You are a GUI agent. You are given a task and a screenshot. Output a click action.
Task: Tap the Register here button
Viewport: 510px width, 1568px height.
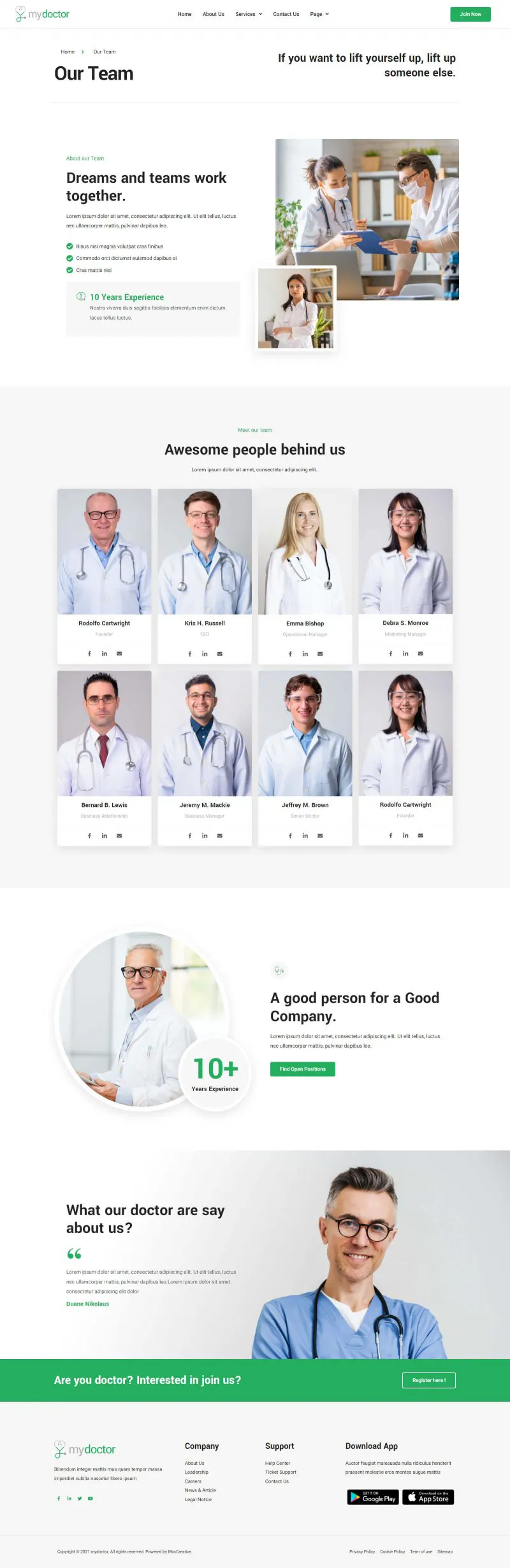(428, 1380)
